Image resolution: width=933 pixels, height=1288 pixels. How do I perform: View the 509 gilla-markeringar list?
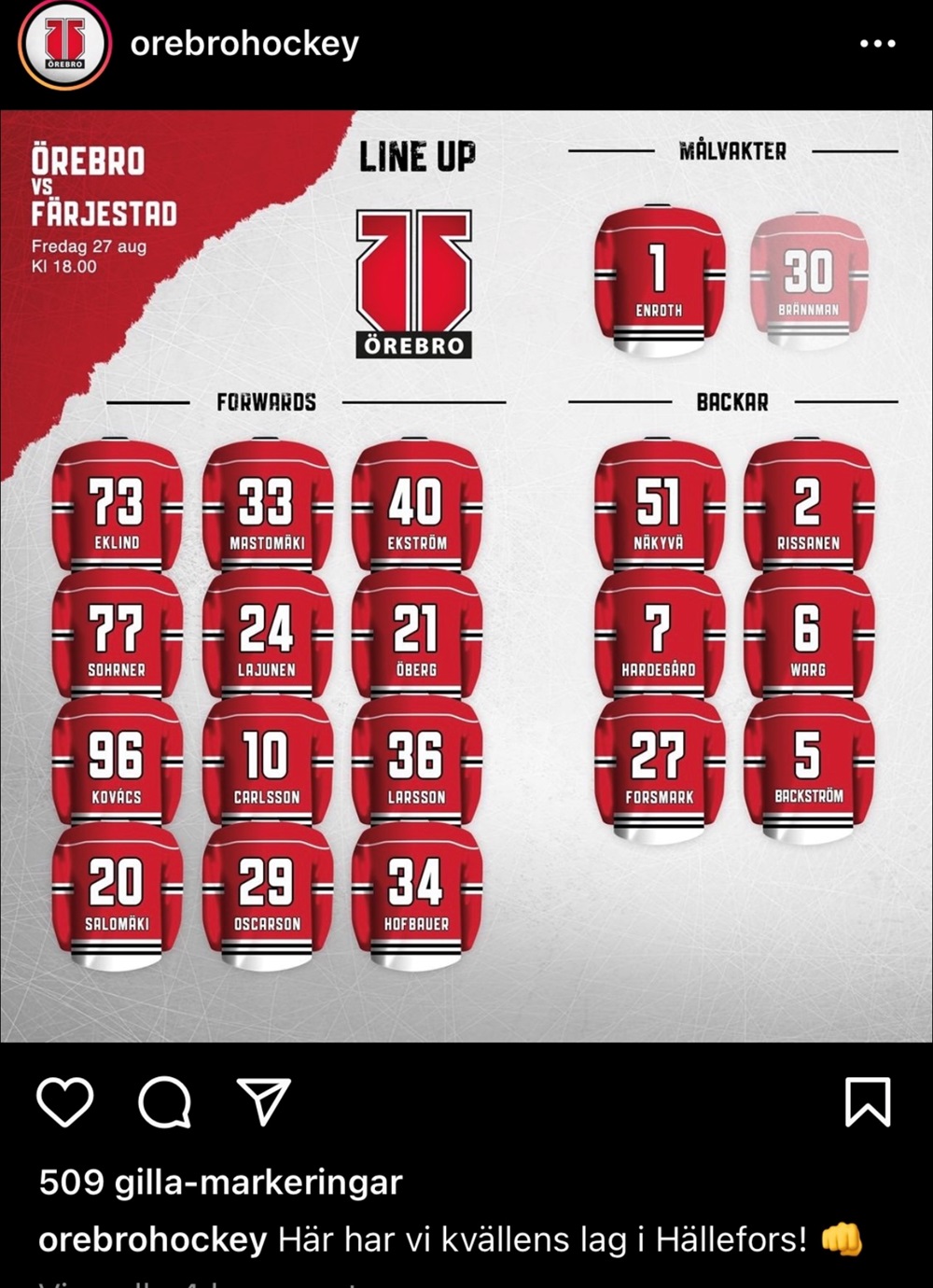pyautogui.click(x=220, y=1183)
